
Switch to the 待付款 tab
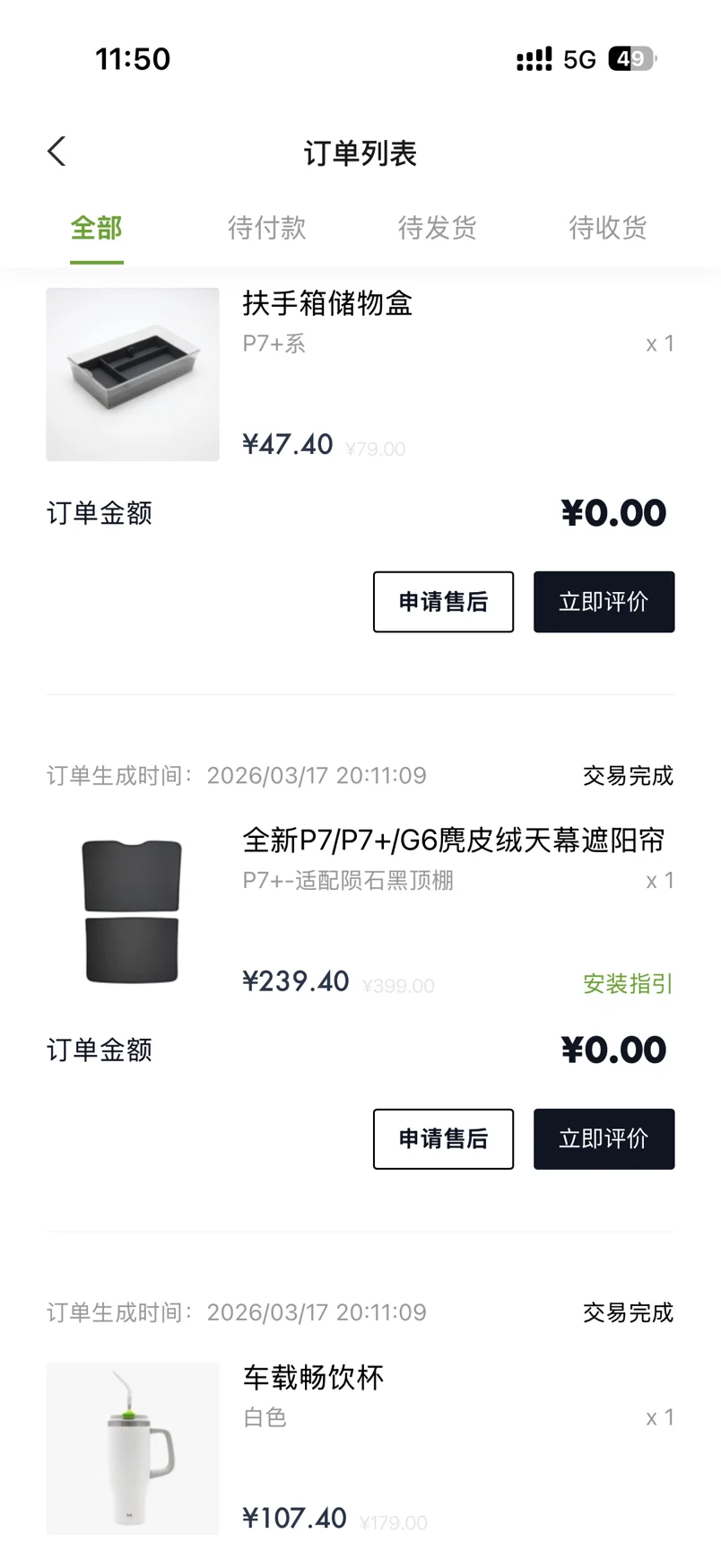click(266, 228)
